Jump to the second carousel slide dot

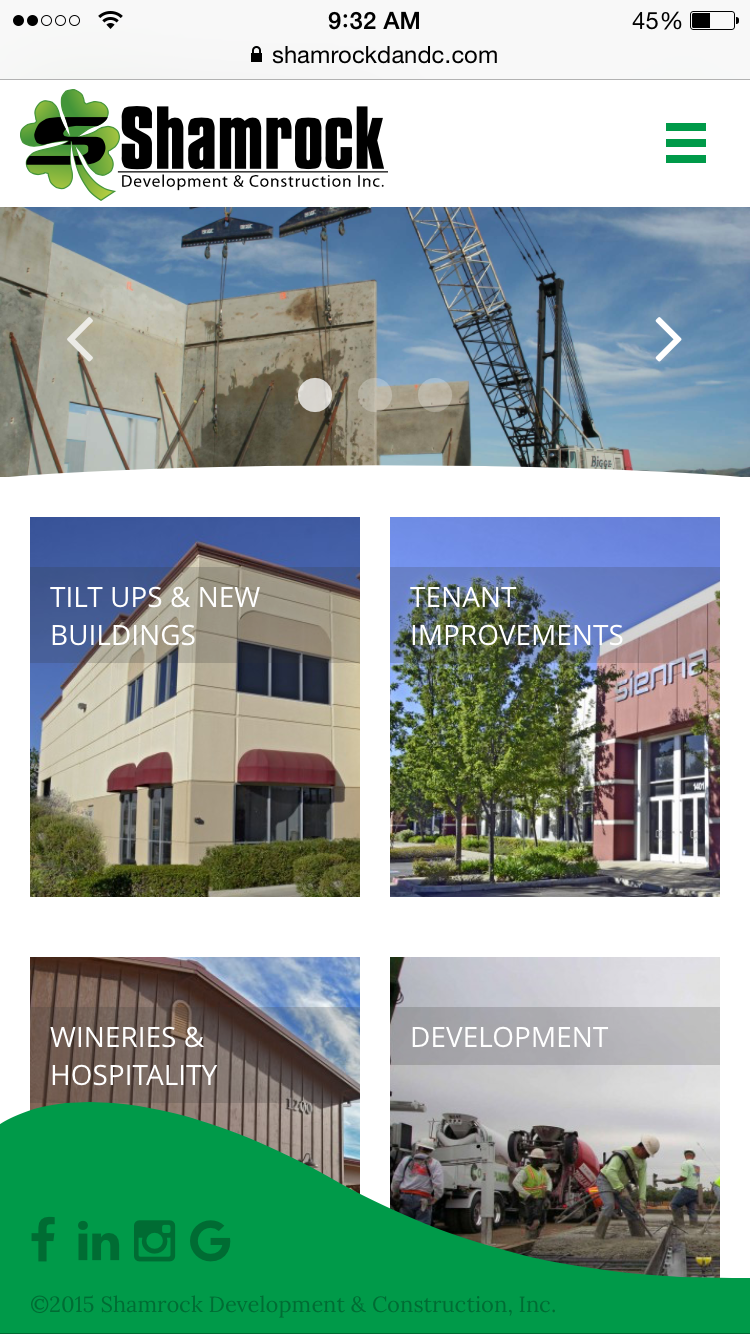375,395
